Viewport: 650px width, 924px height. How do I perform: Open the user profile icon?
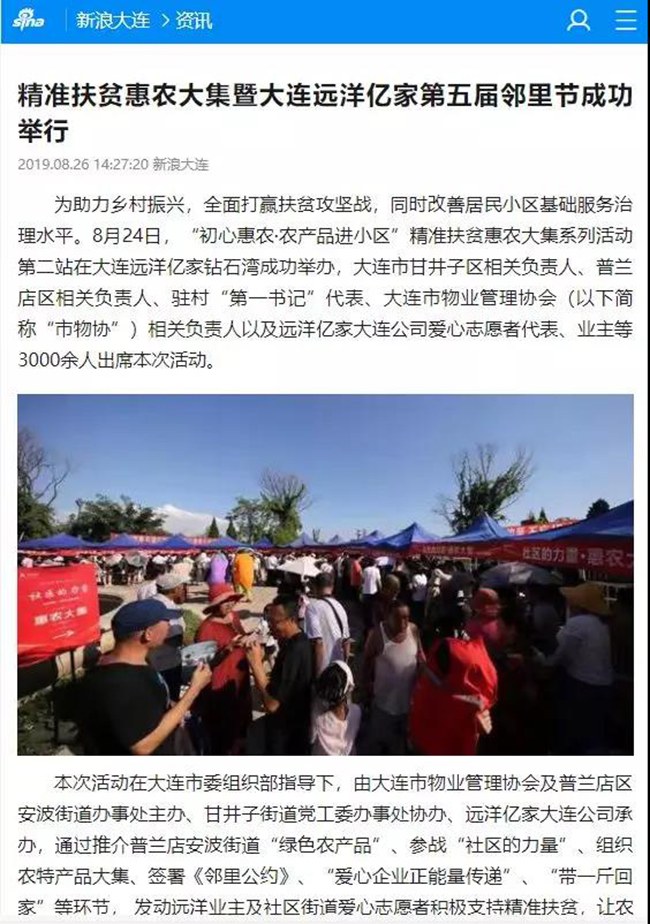click(x=579, y=20)
